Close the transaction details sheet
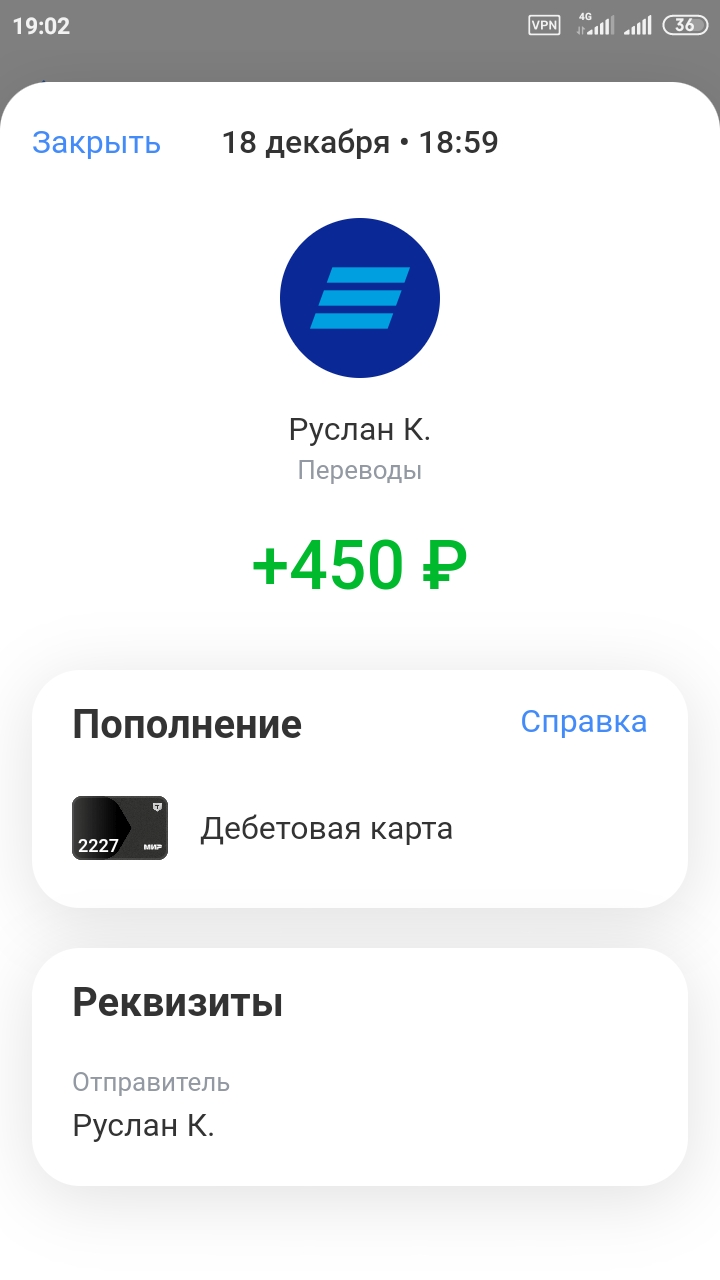Viewport: 720px width, 1280px height. click(x=96, y=143)
